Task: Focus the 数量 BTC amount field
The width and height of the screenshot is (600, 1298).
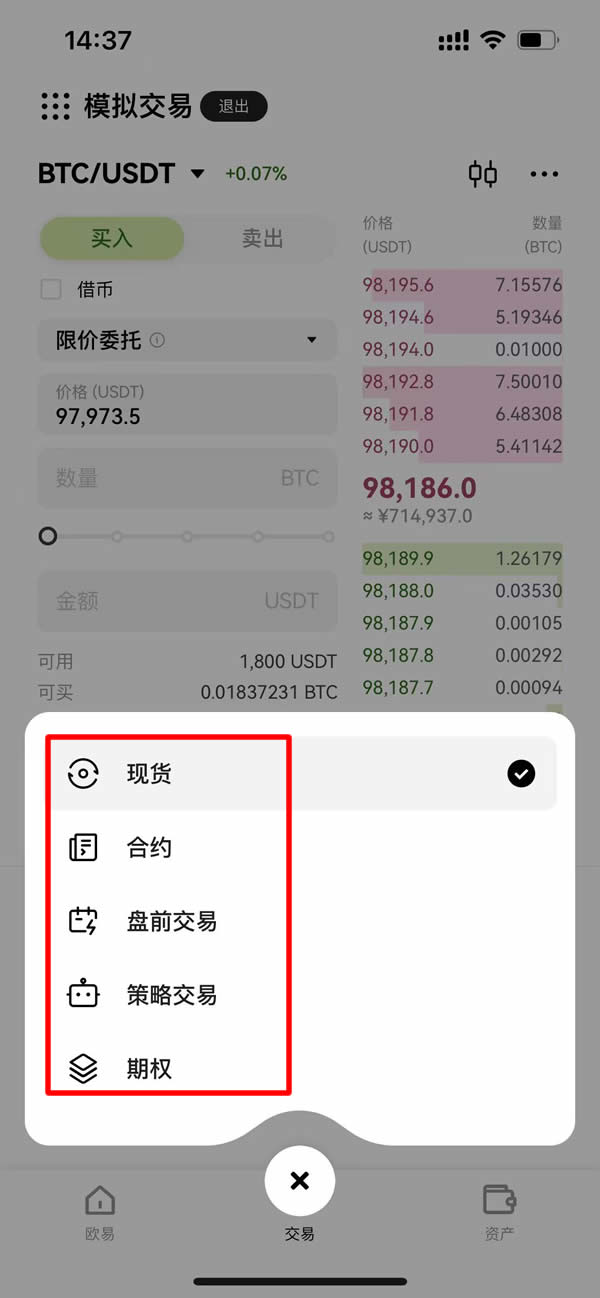Action: tap(187, 477)
